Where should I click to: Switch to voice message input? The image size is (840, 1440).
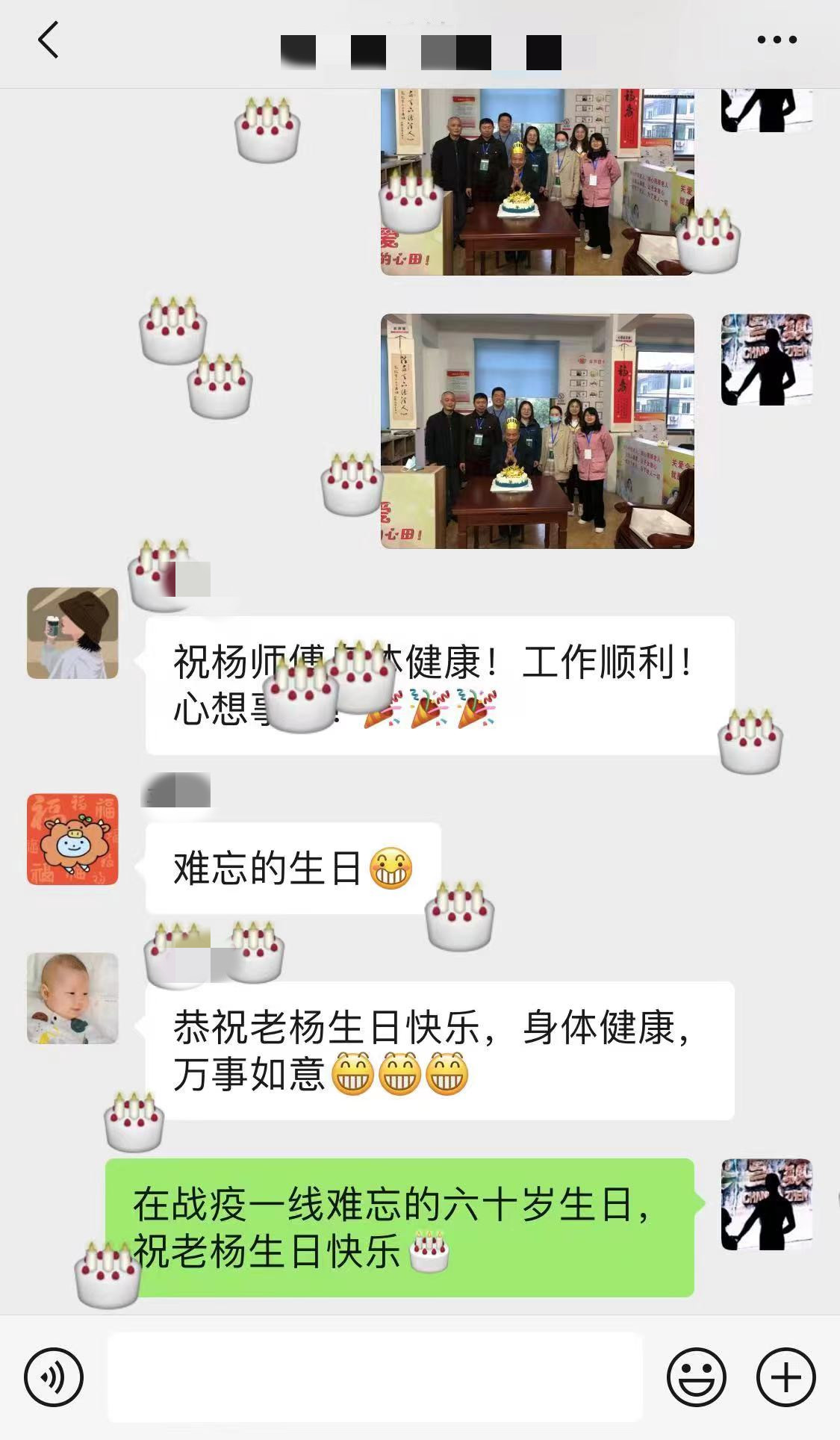click(x=54, y=1377)
